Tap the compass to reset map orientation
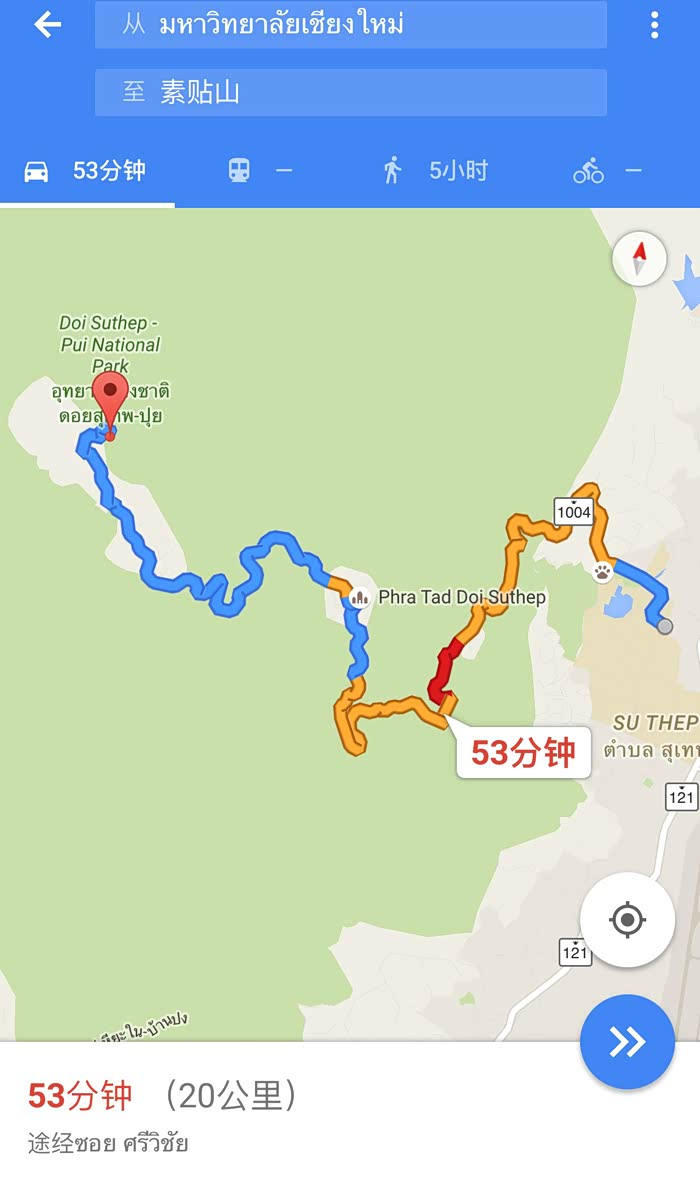The width and height of the screenshot is (700, 1191). (639, 258)
